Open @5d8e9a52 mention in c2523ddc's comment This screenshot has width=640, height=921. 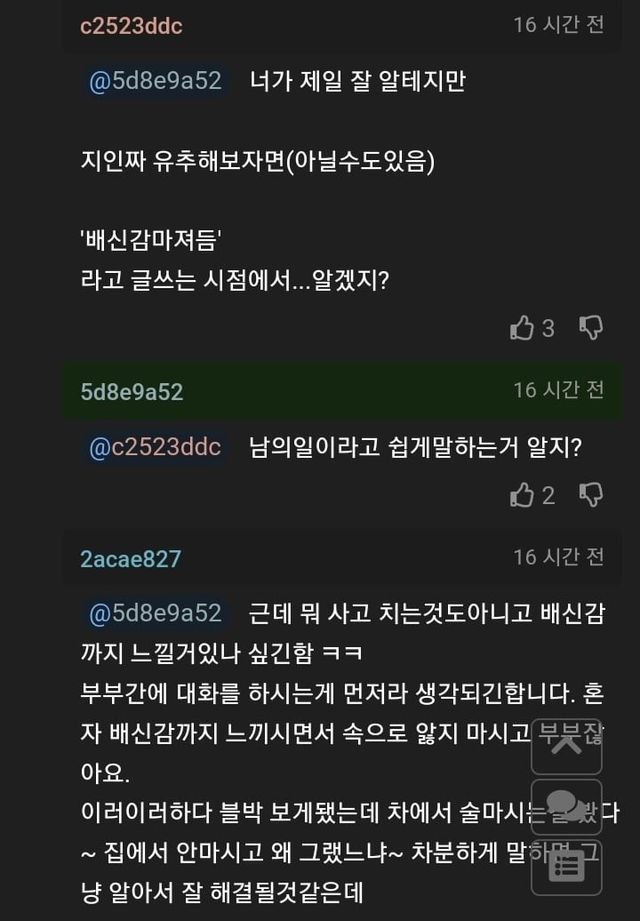click(x=155, y=82)
